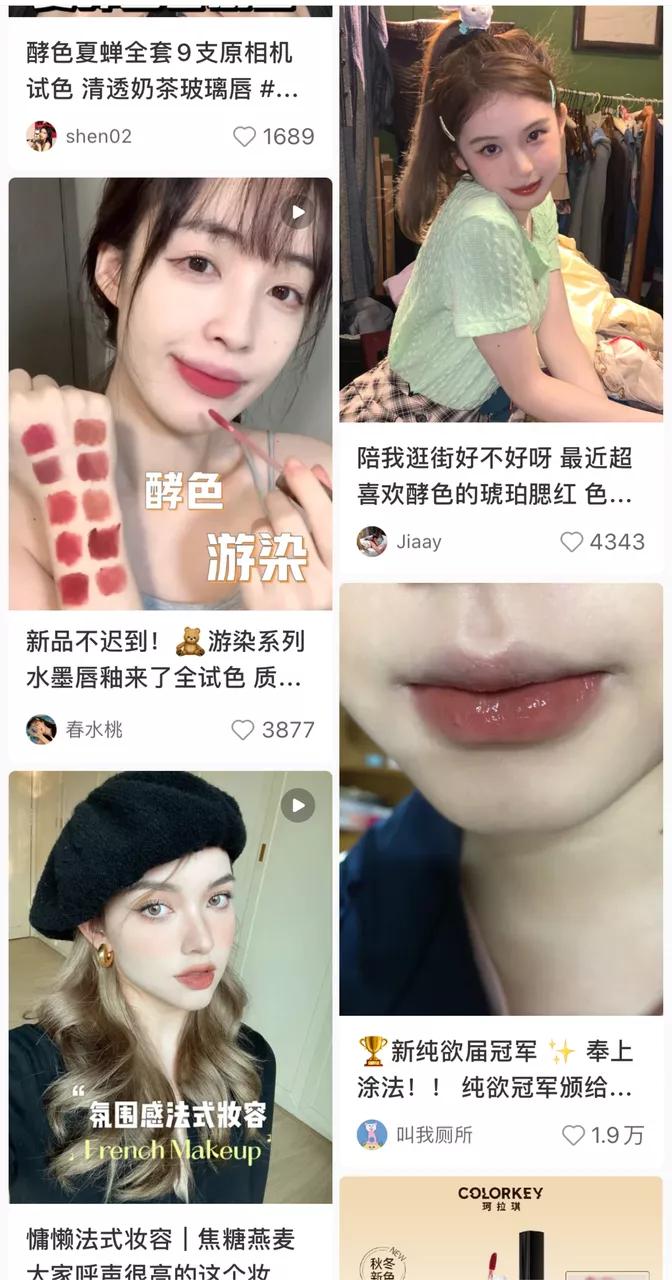Visit Jiaay's profile
Image resolution: width=672 pixels, height=1280 pixels.
(372, 541)
